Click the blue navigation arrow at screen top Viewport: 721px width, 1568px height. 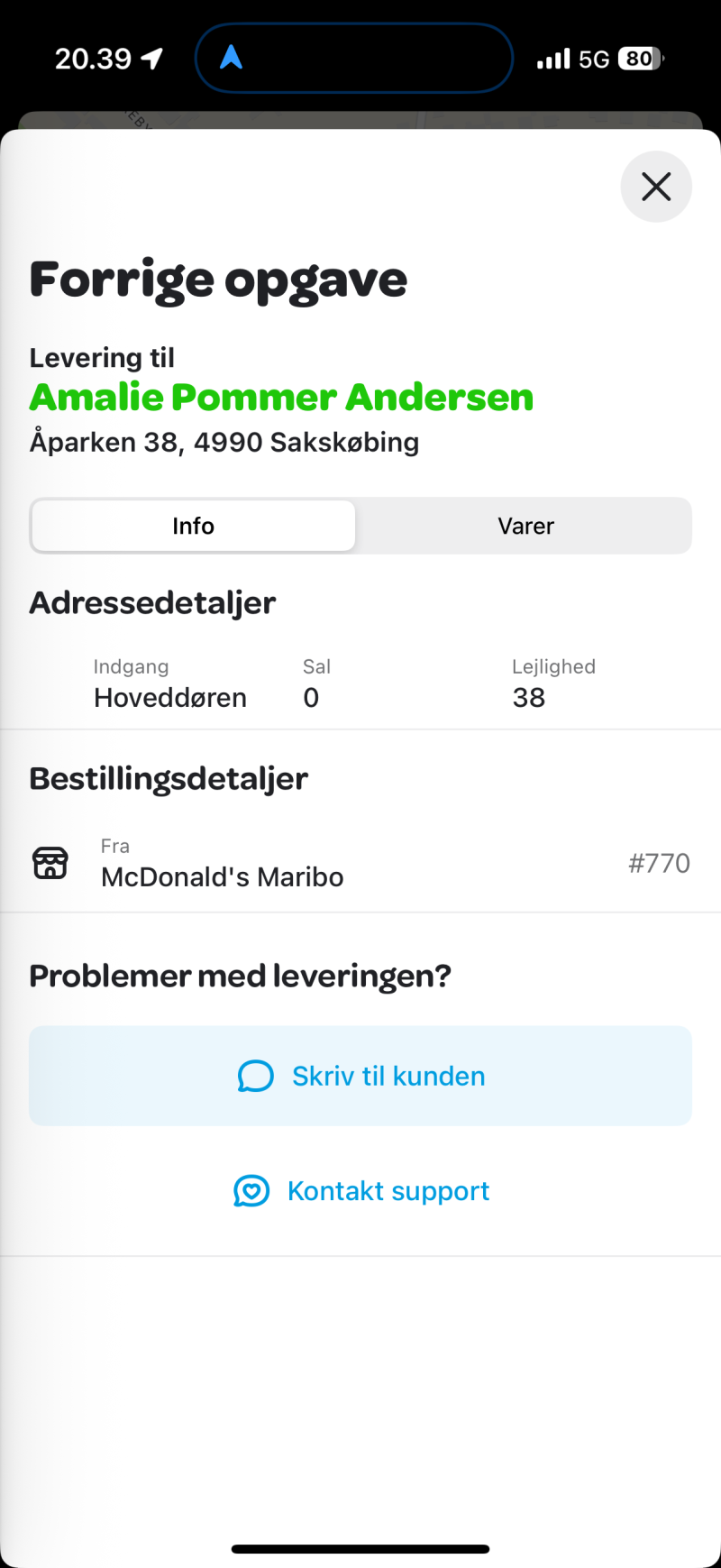click(x=233, y=57)
